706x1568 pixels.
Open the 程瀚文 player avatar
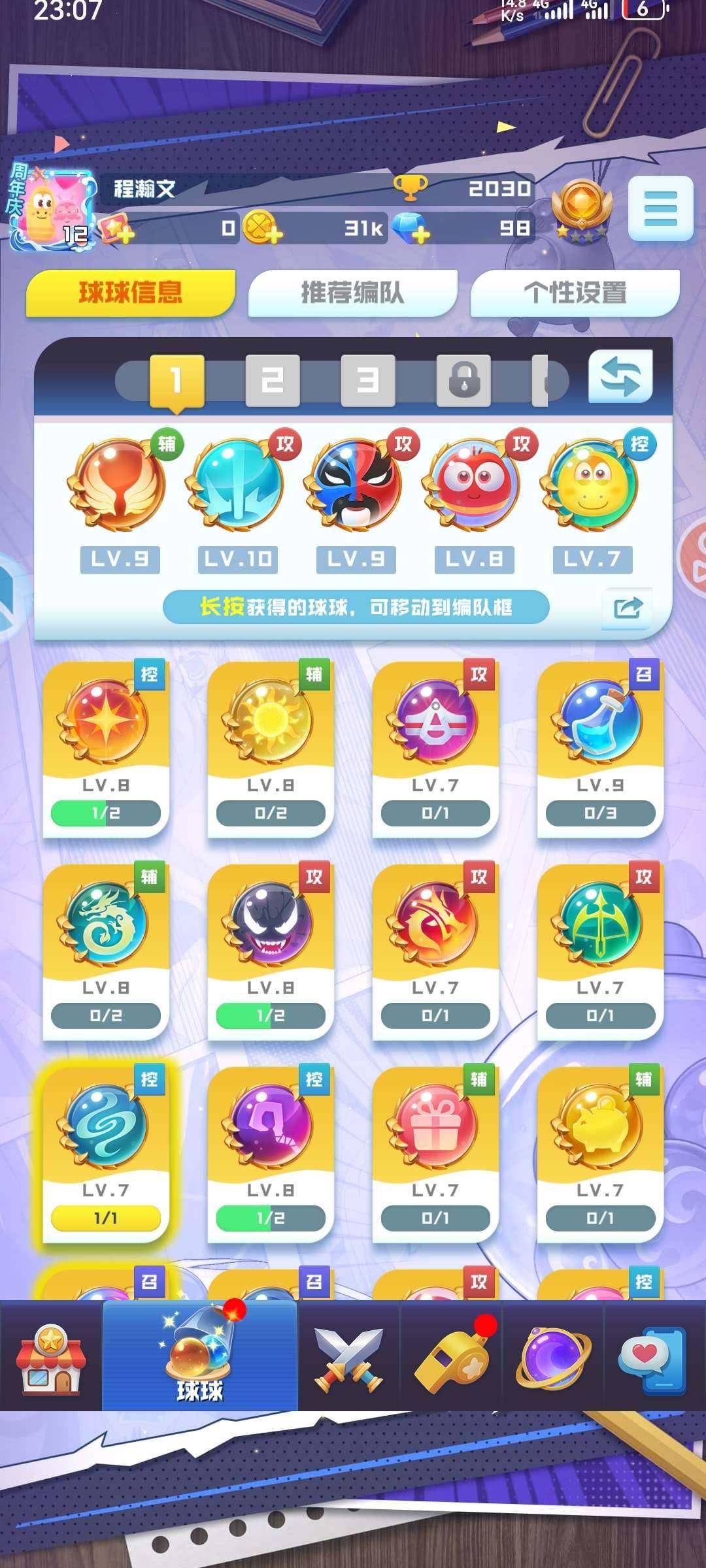[x=54, y=209]
